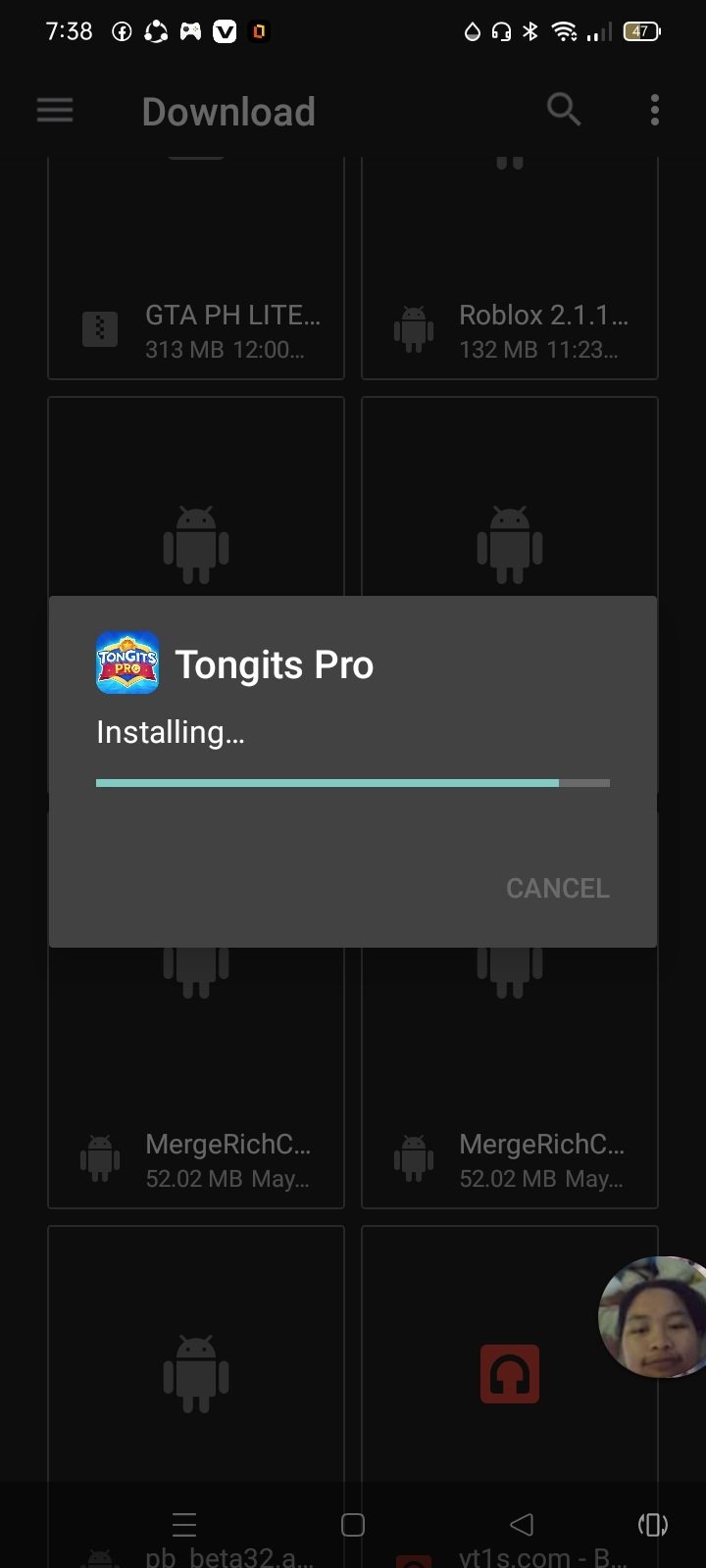Go to the home screen
This screenshot has height=1568, width=706.
pos(353,1524)
